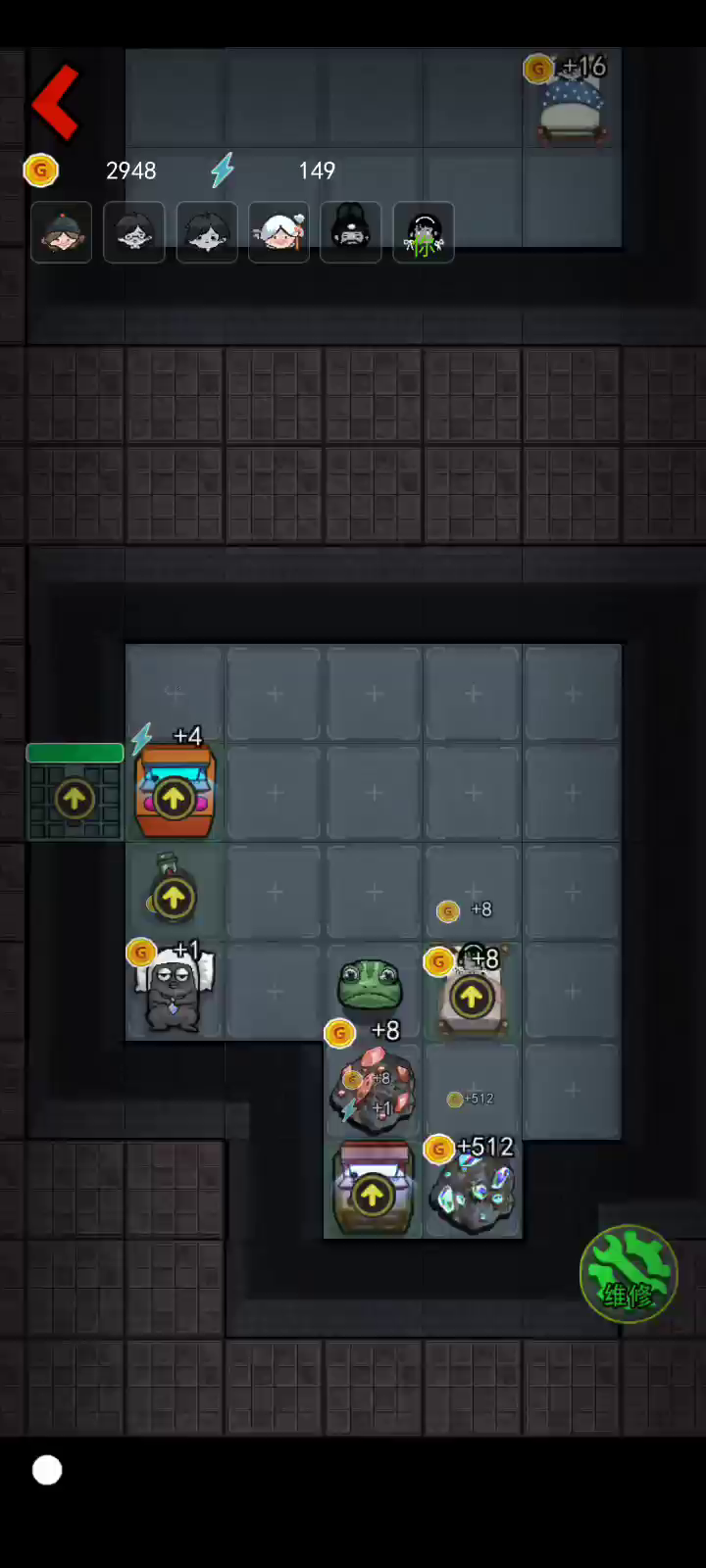
Task: Upgrade the orange energy generator giving +4
Action: pyautogui.click(x=174, y=799)
